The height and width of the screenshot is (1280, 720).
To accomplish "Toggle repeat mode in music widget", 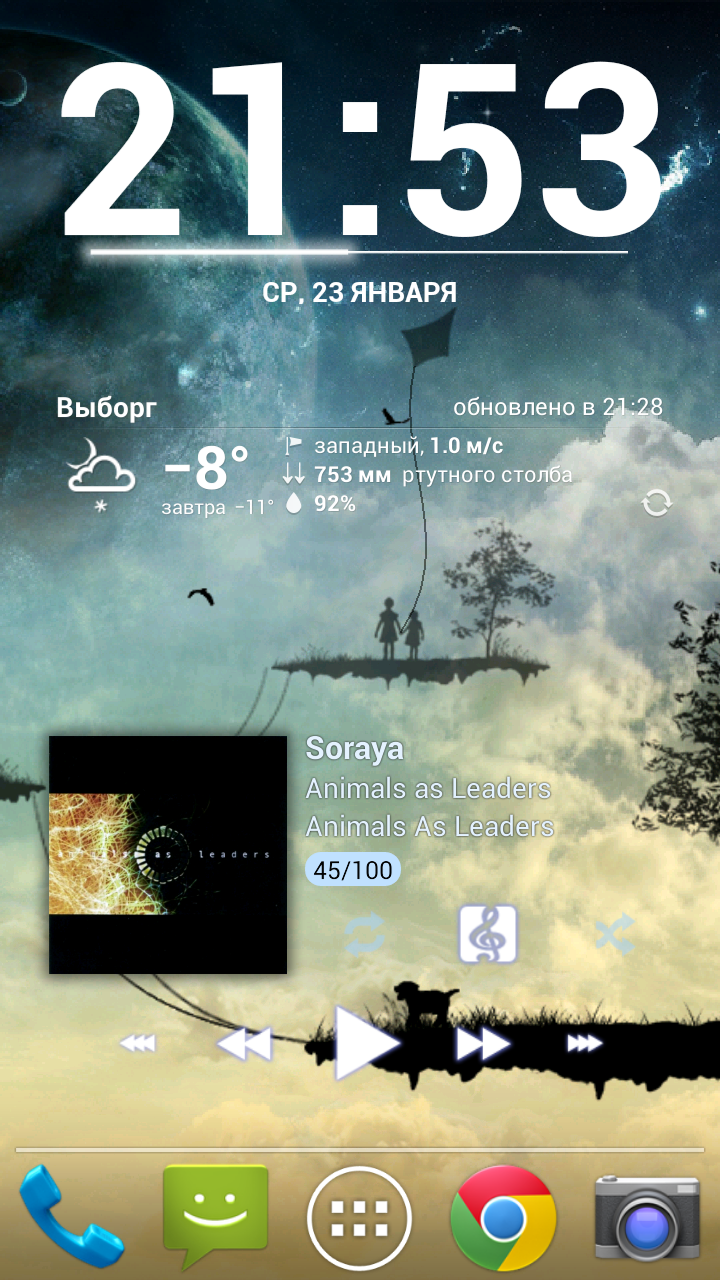I will 365,935.
